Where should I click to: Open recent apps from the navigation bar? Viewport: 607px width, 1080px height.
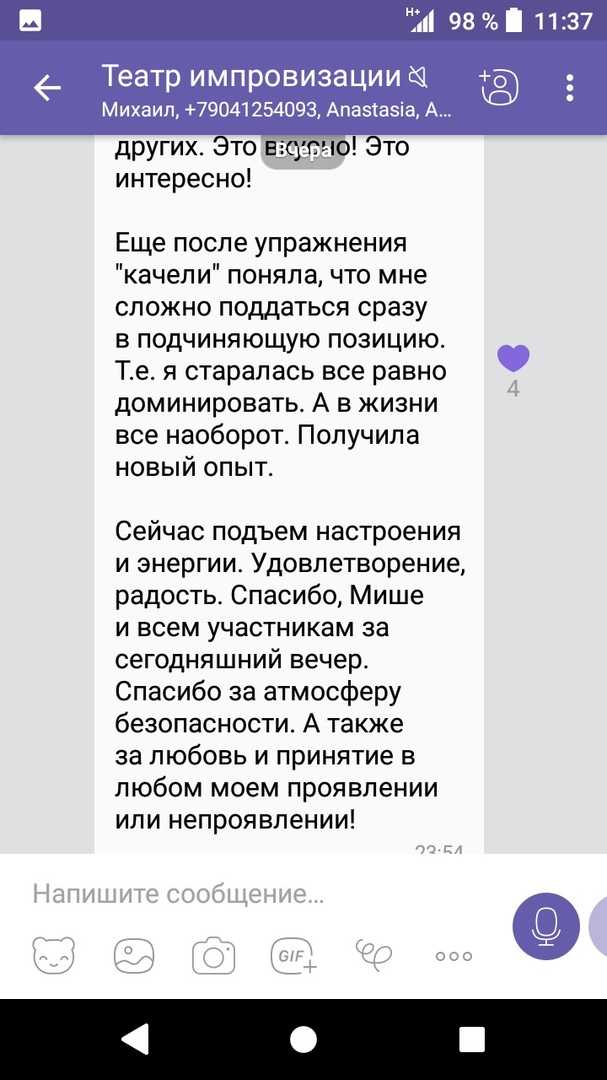click(x=472, y=1039)
